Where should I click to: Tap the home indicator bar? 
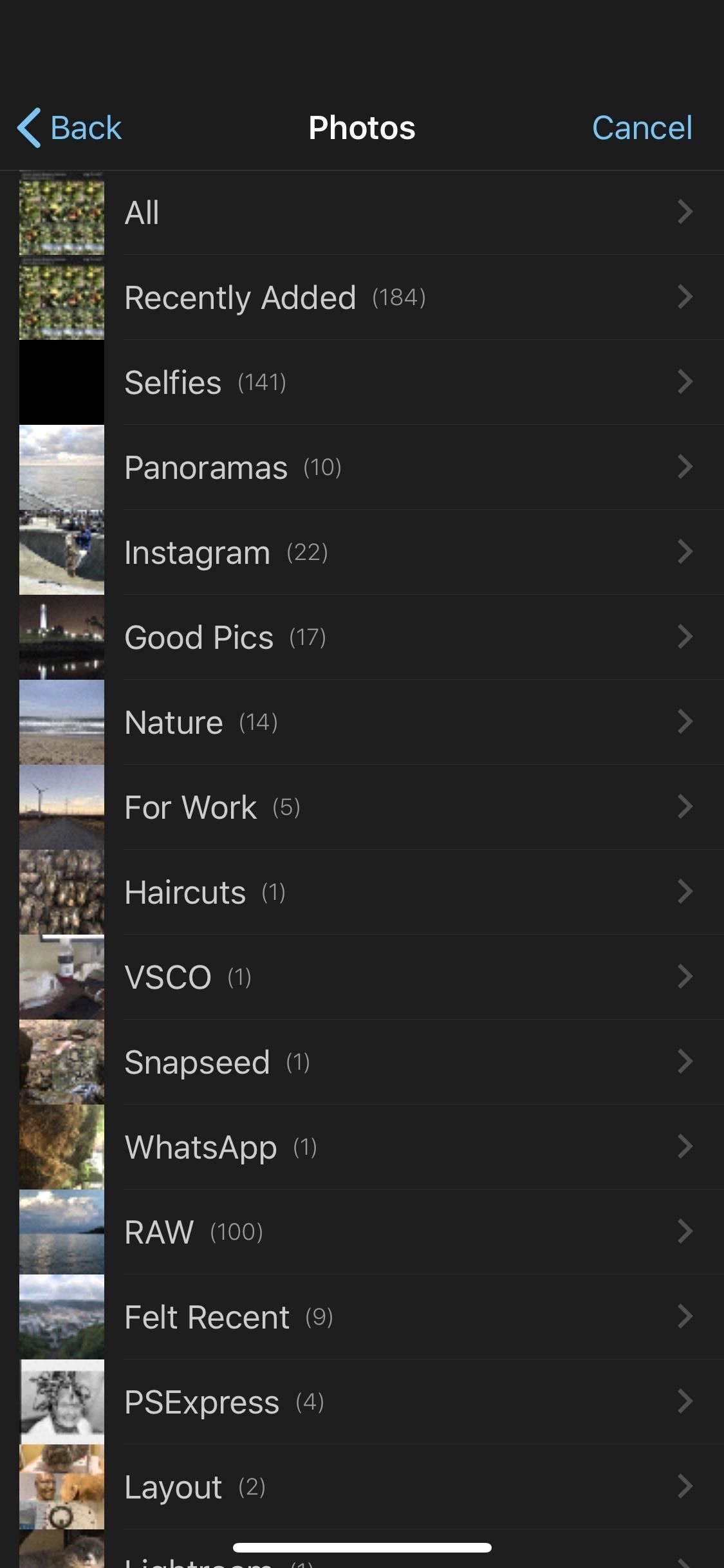coord(362,1548)
